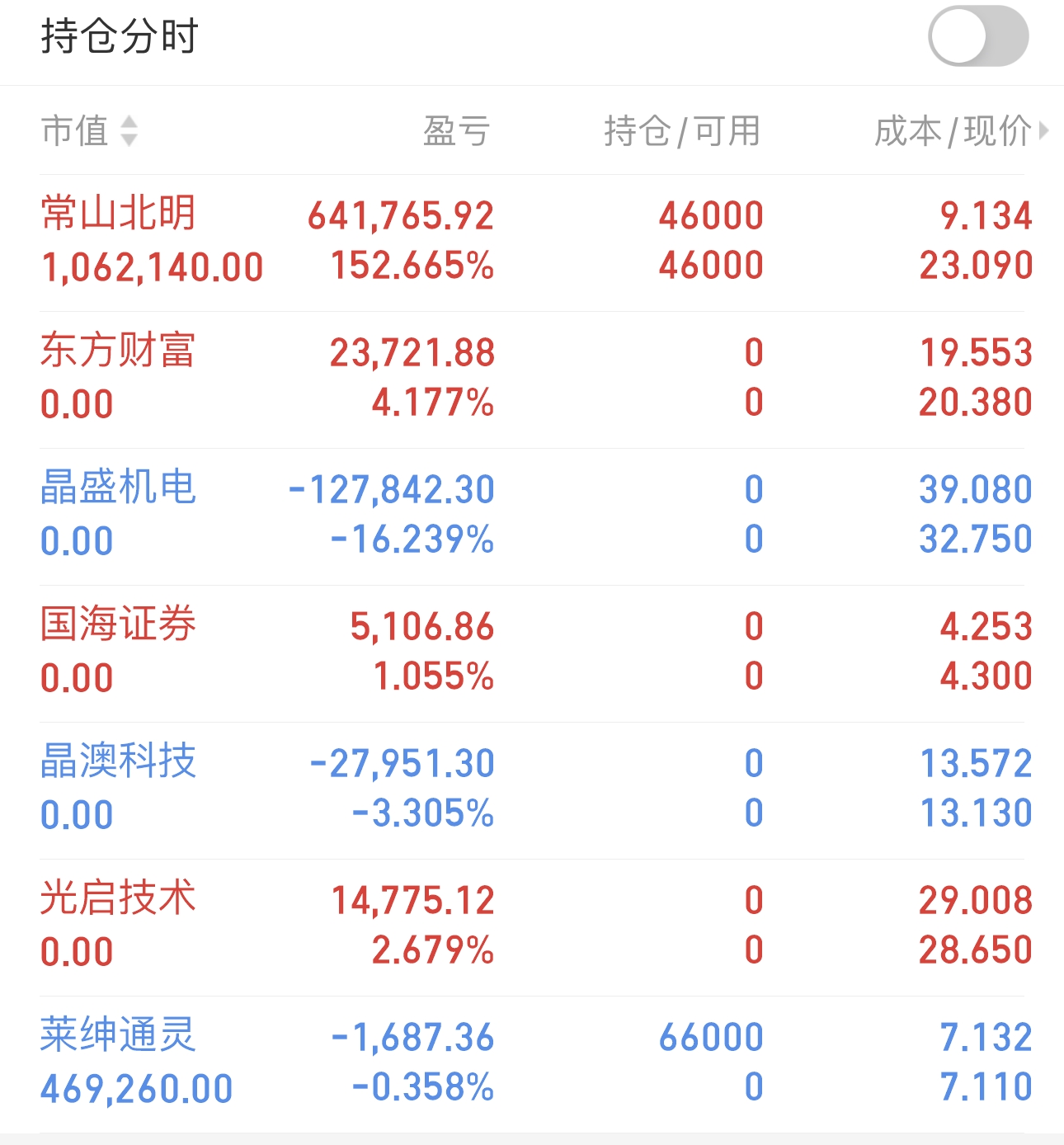
Task: Click the 持仓/可用 column header
Action: (x=681, y=130)
